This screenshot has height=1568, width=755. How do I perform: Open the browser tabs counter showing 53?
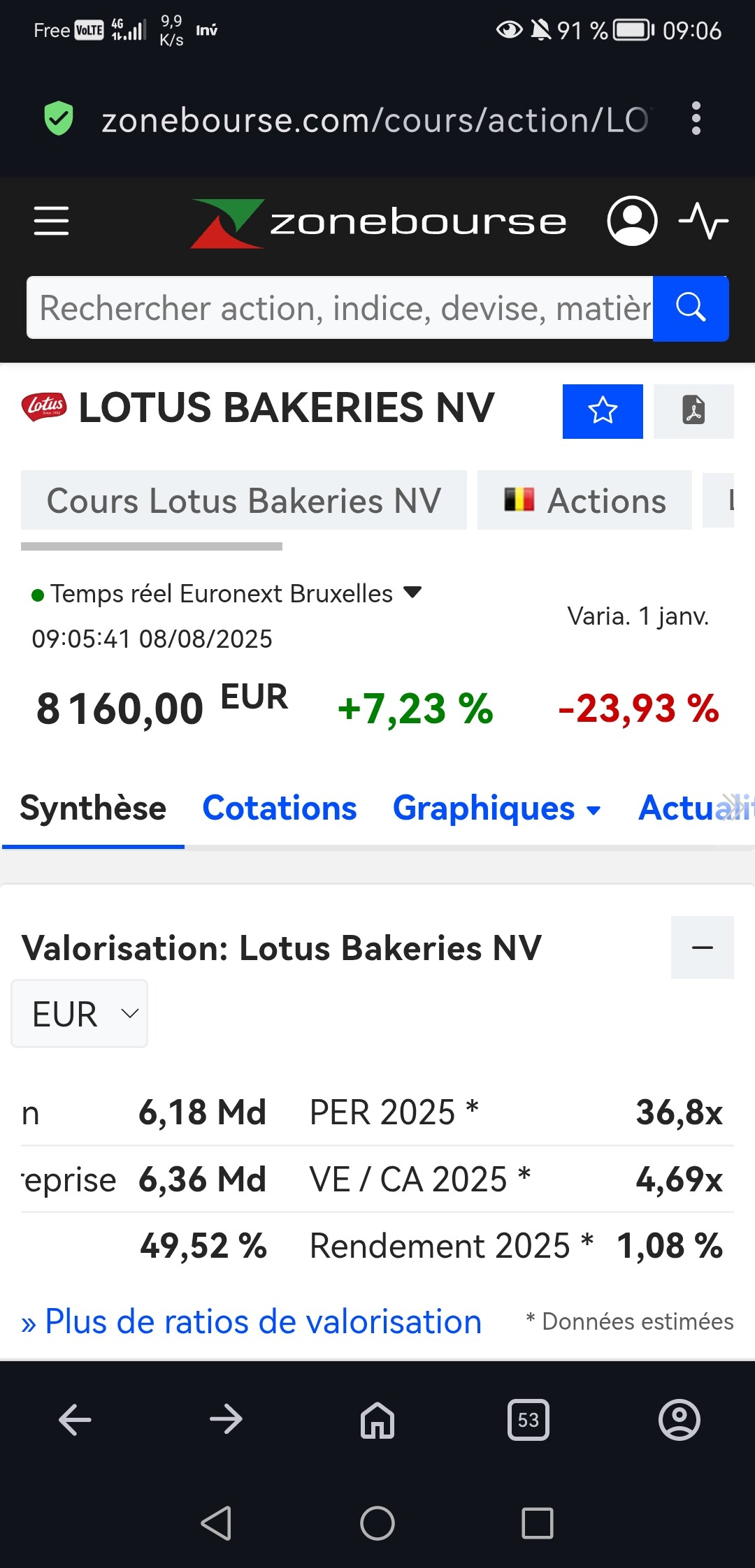point(528,1420)
